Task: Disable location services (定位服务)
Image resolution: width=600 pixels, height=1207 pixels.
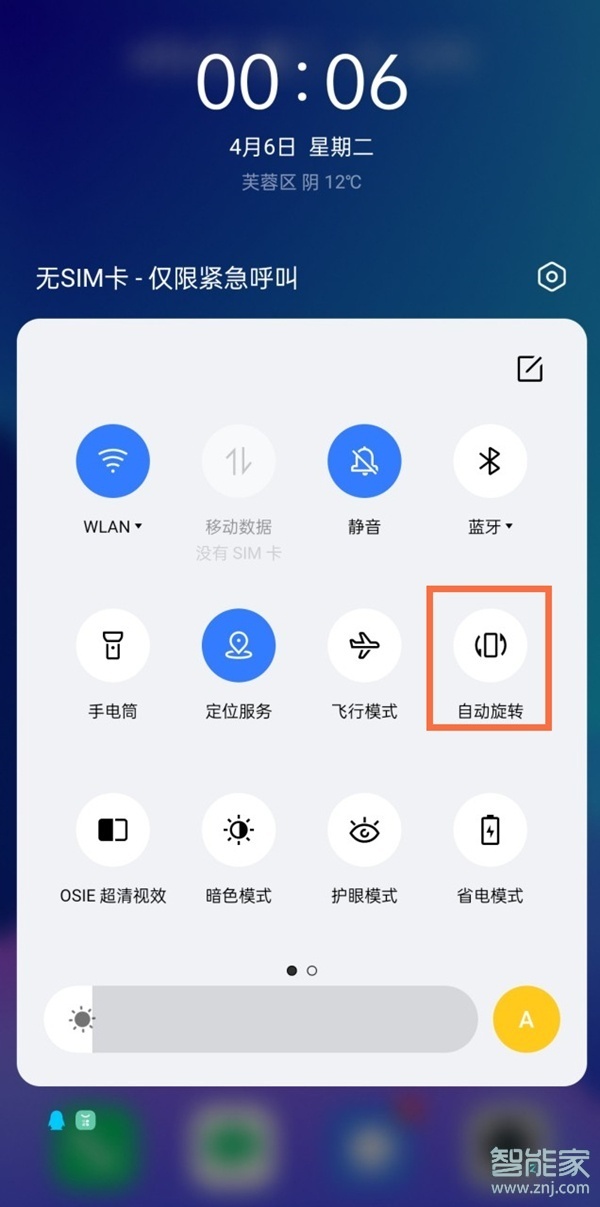Action: click(238, 646)
